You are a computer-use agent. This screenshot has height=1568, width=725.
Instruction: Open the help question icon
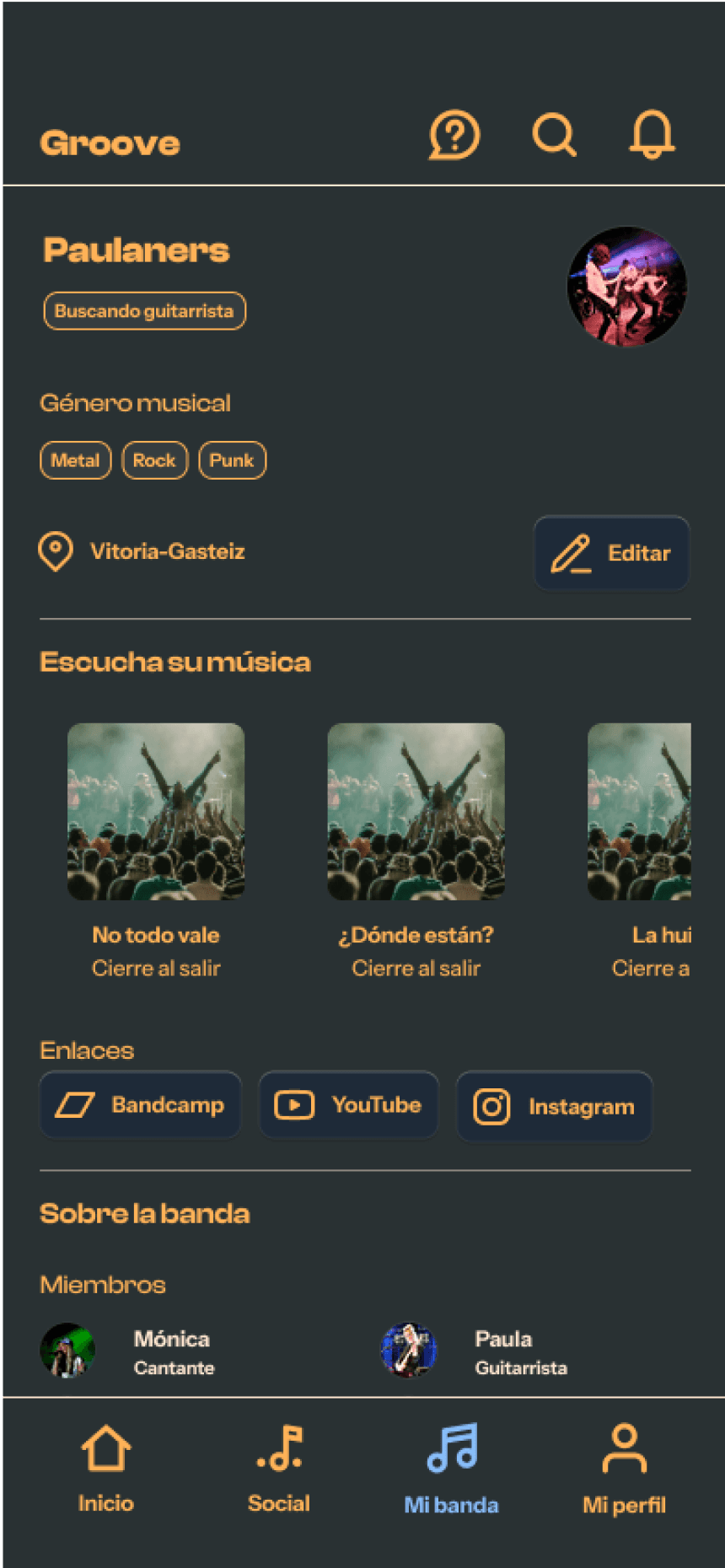point(454,136)
